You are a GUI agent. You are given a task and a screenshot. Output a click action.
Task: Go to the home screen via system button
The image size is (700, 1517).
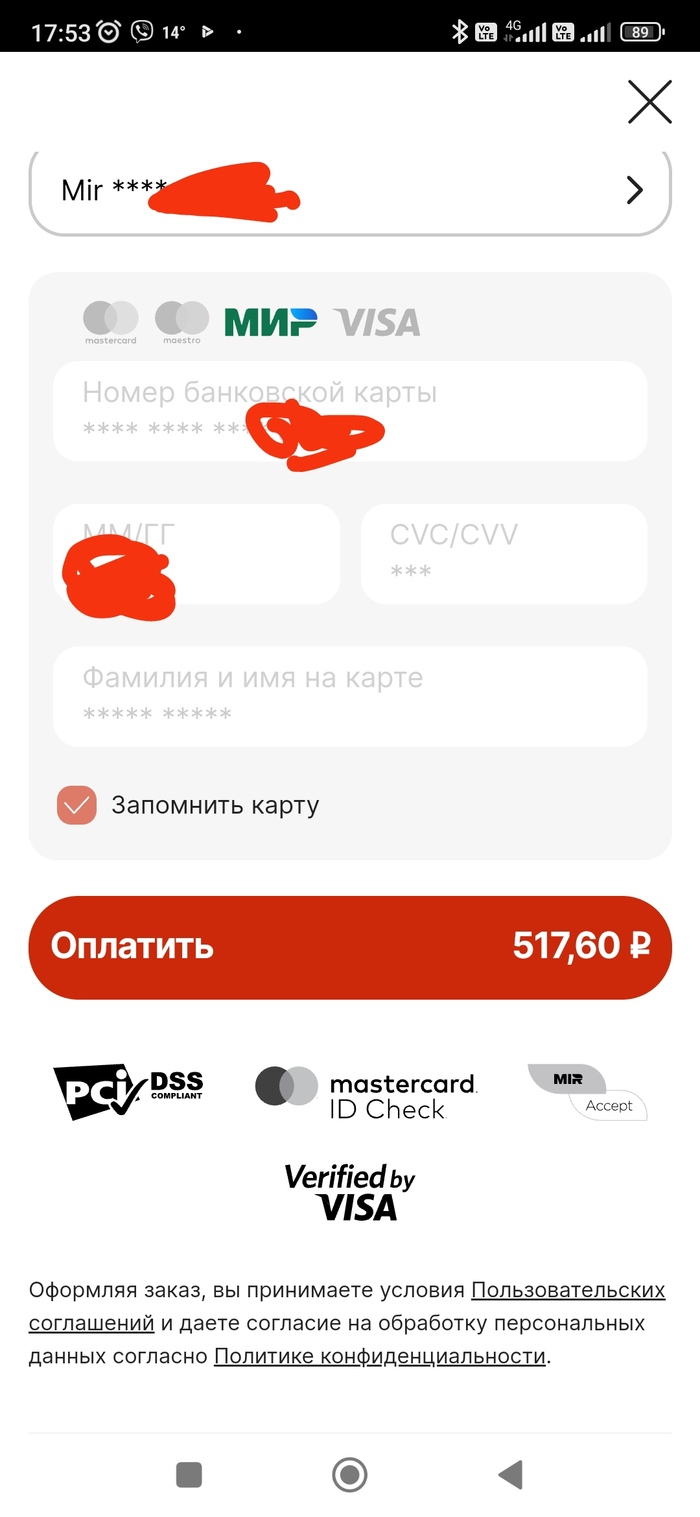[349, 1474]
